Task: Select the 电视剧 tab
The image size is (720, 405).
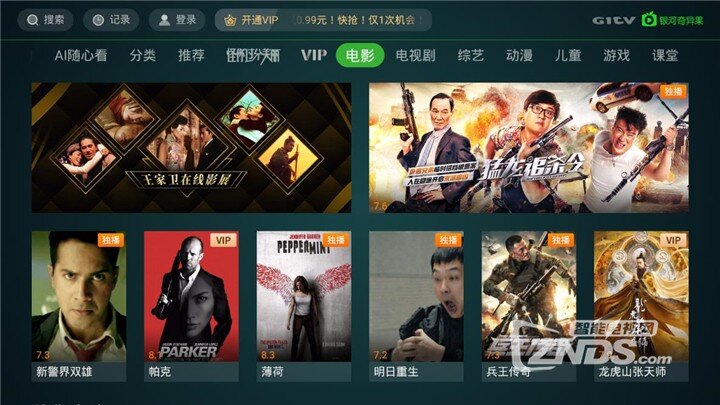Action: (x=415, y=55)
